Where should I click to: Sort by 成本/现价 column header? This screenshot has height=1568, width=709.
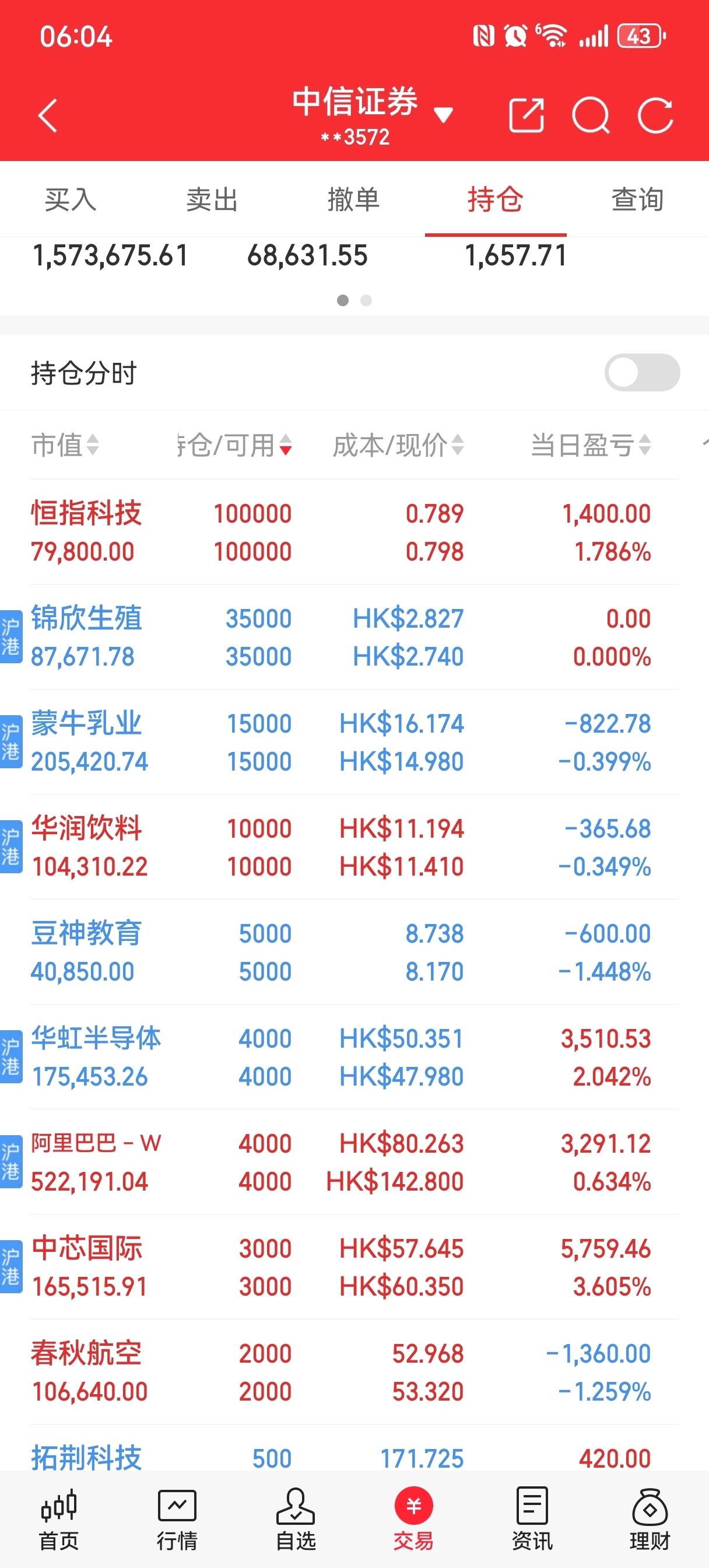398,445
